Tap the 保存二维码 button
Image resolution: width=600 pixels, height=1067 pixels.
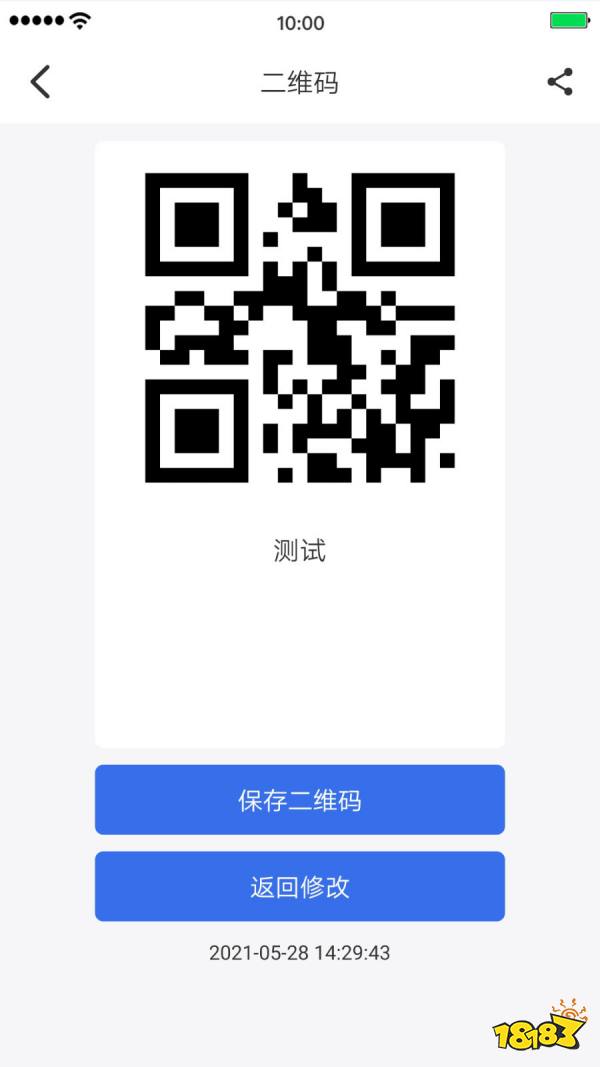tap(300, 800)
